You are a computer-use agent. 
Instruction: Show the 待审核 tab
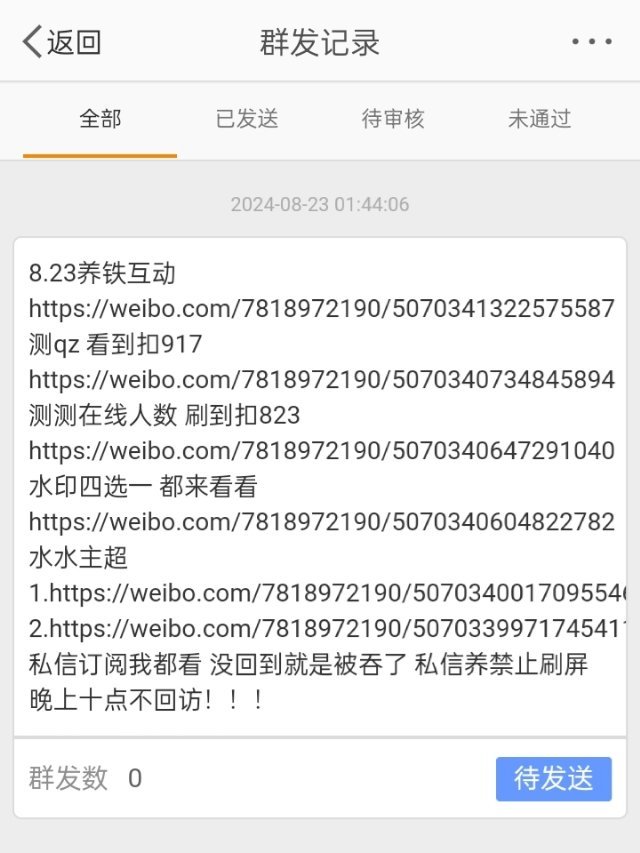[x=393, y=119]
